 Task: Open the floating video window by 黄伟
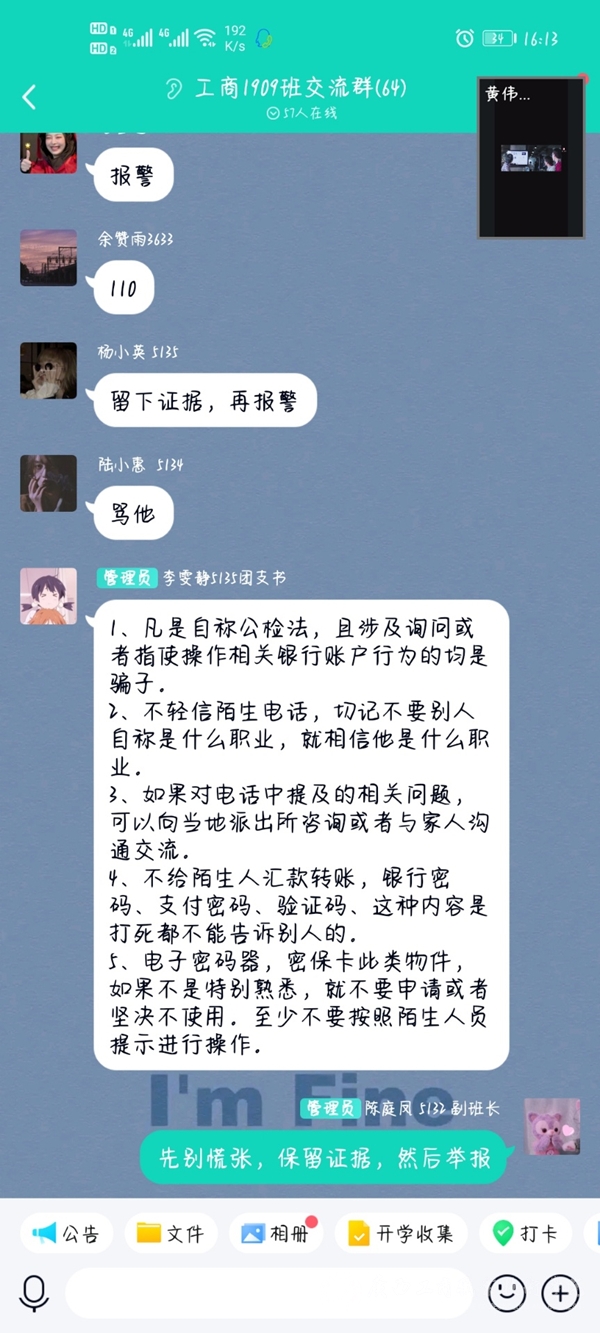pos(531,158)
